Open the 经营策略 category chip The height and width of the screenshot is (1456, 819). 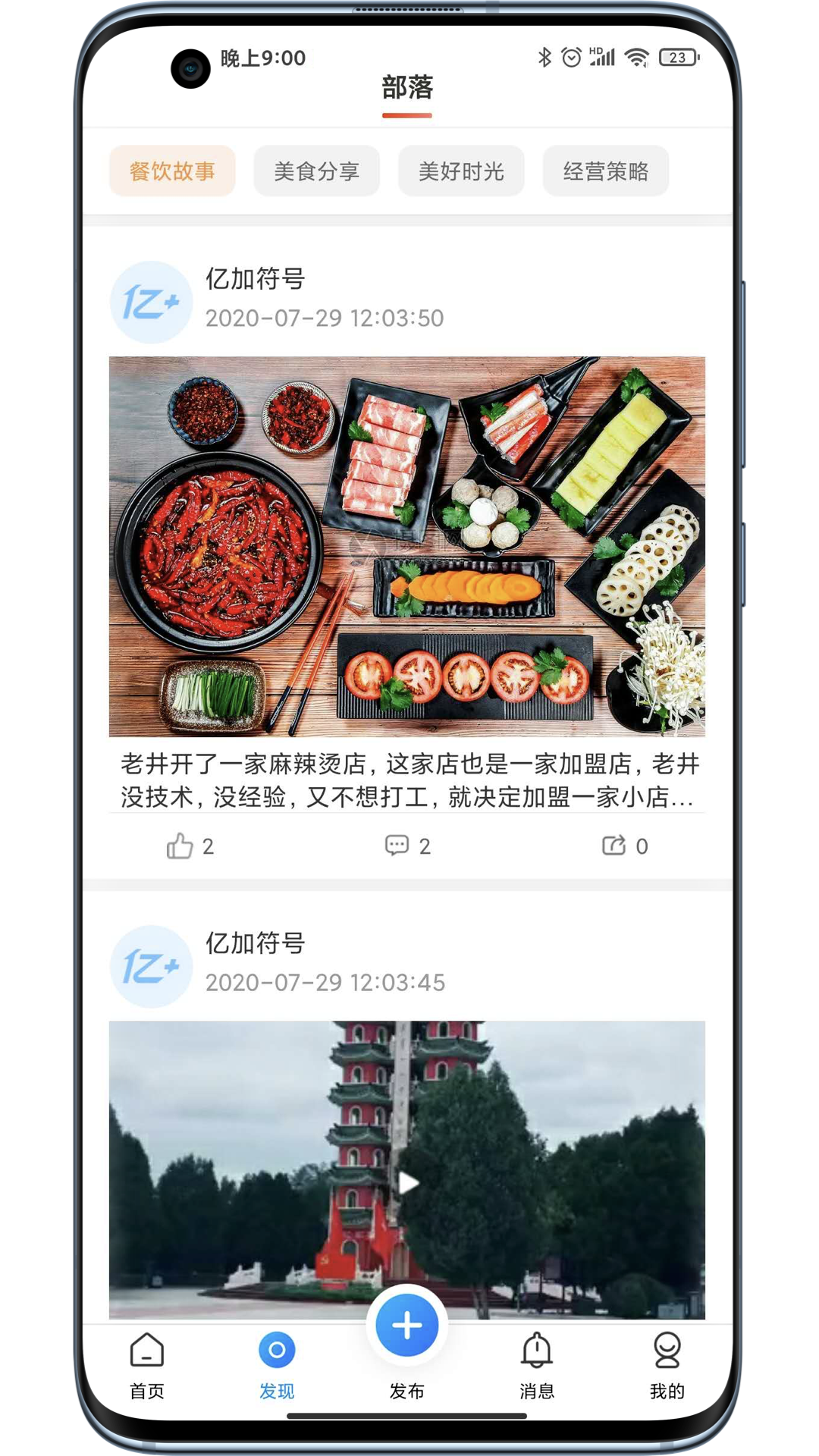[605, 171]
